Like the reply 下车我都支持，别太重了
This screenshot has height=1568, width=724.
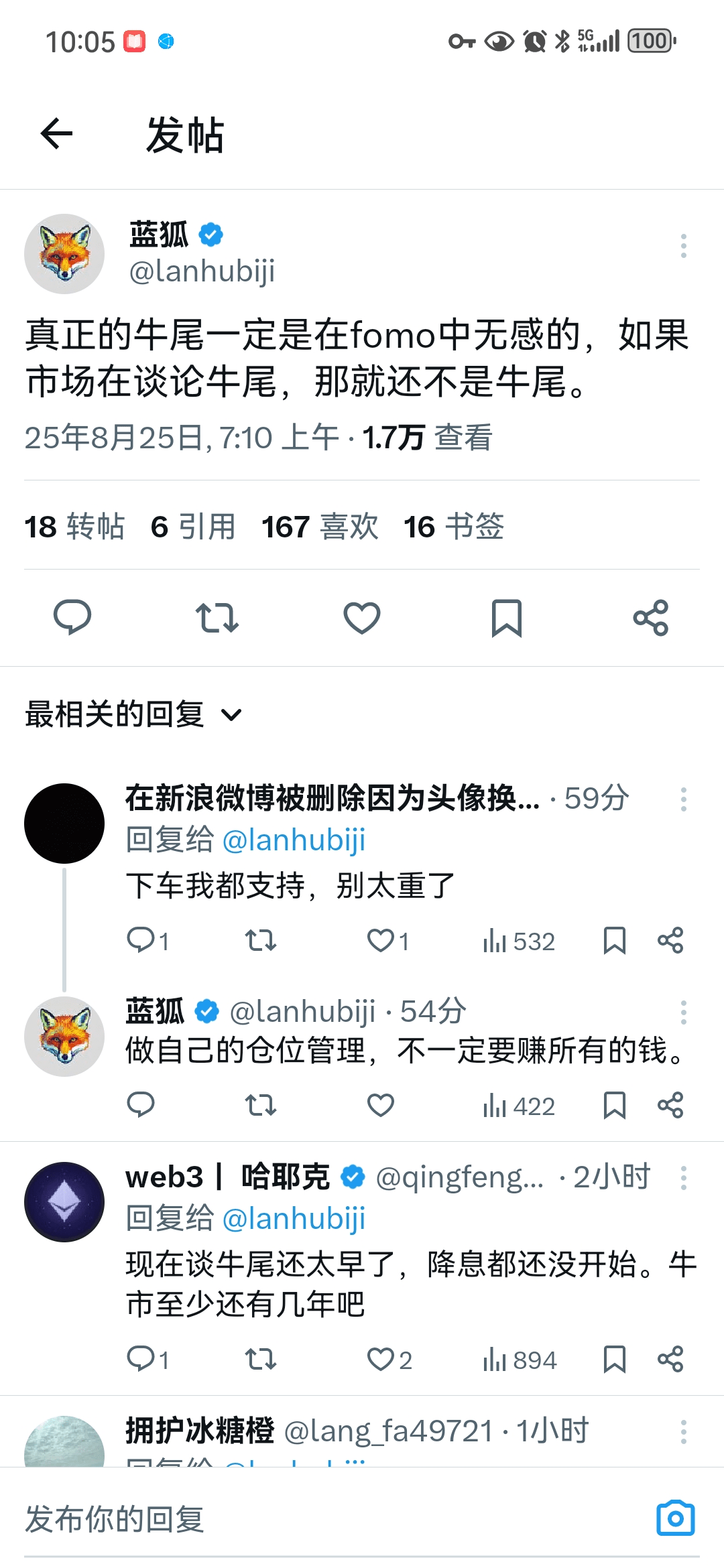tap(381, 941)
